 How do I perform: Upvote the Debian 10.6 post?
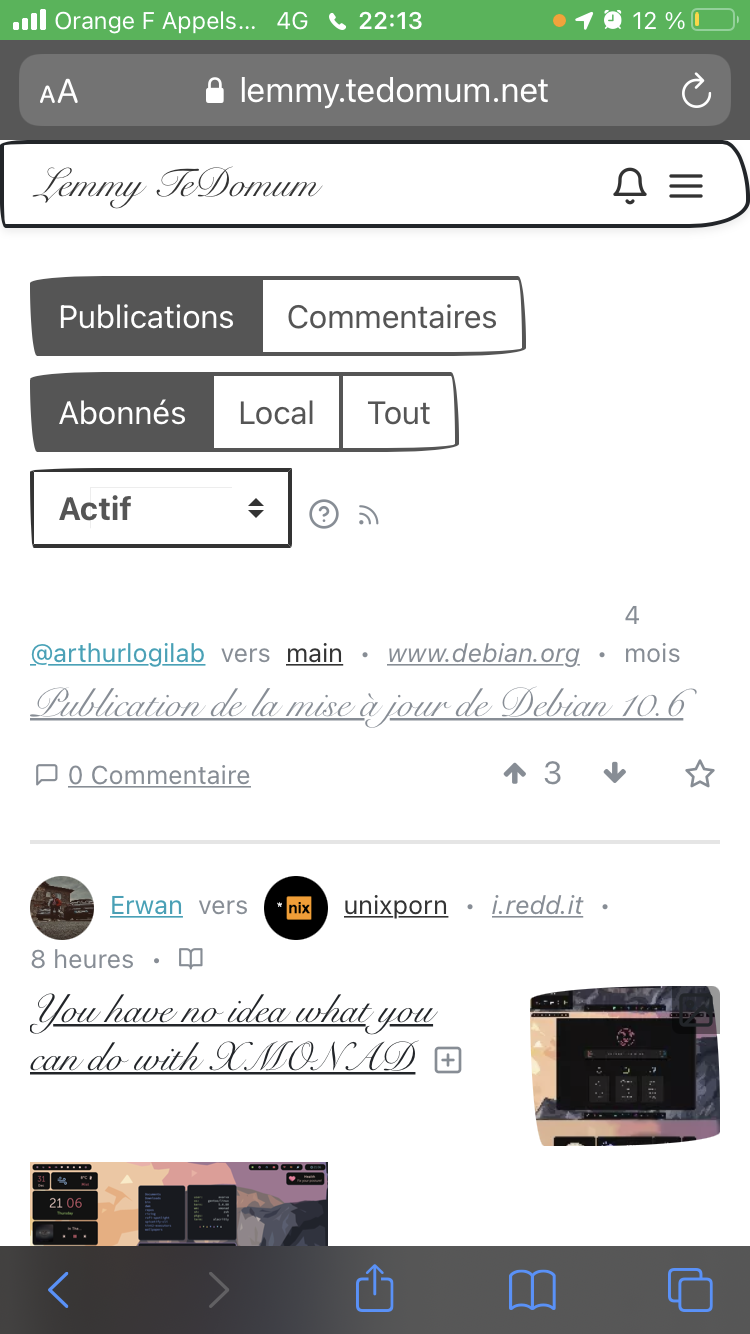(x=515, y=773)
